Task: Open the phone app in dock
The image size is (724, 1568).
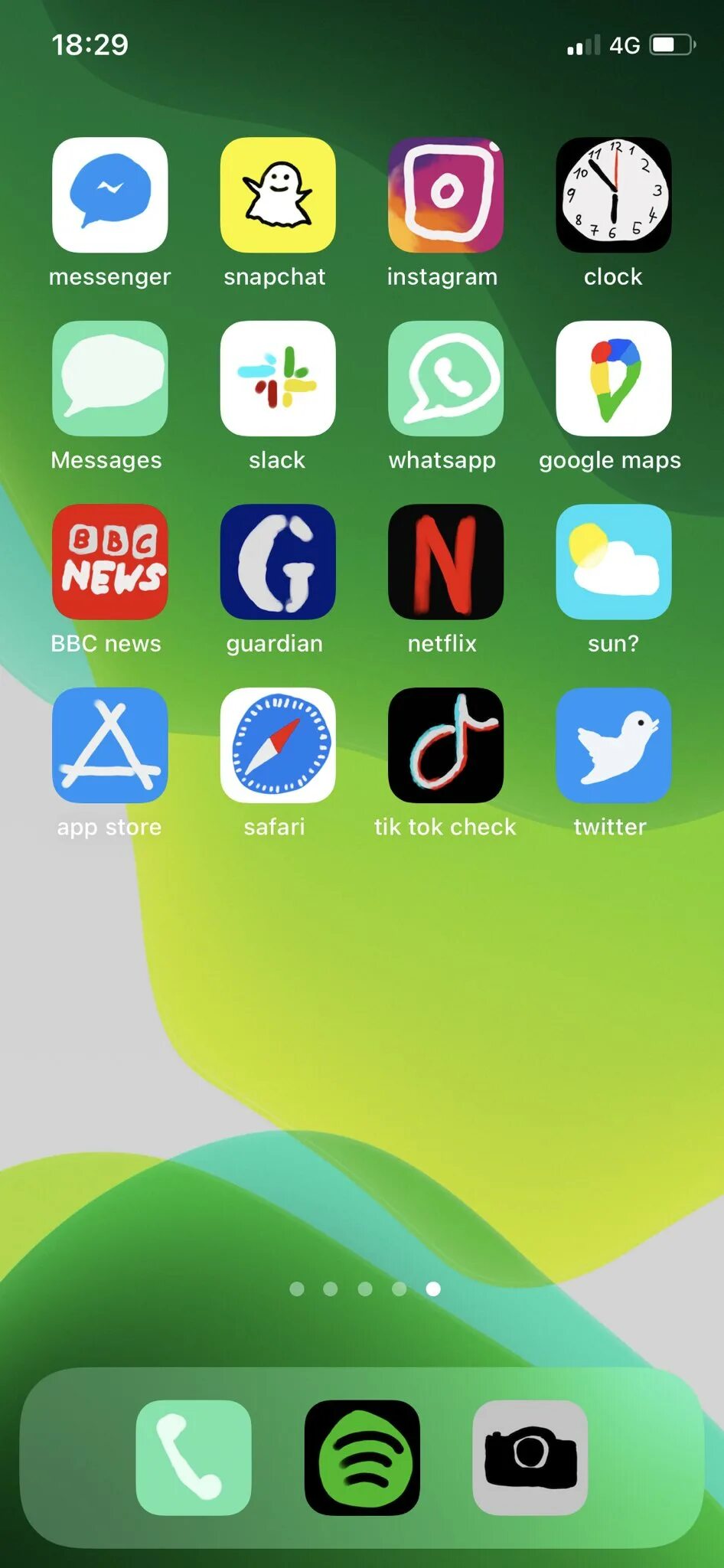Action: click(193, 1457)
